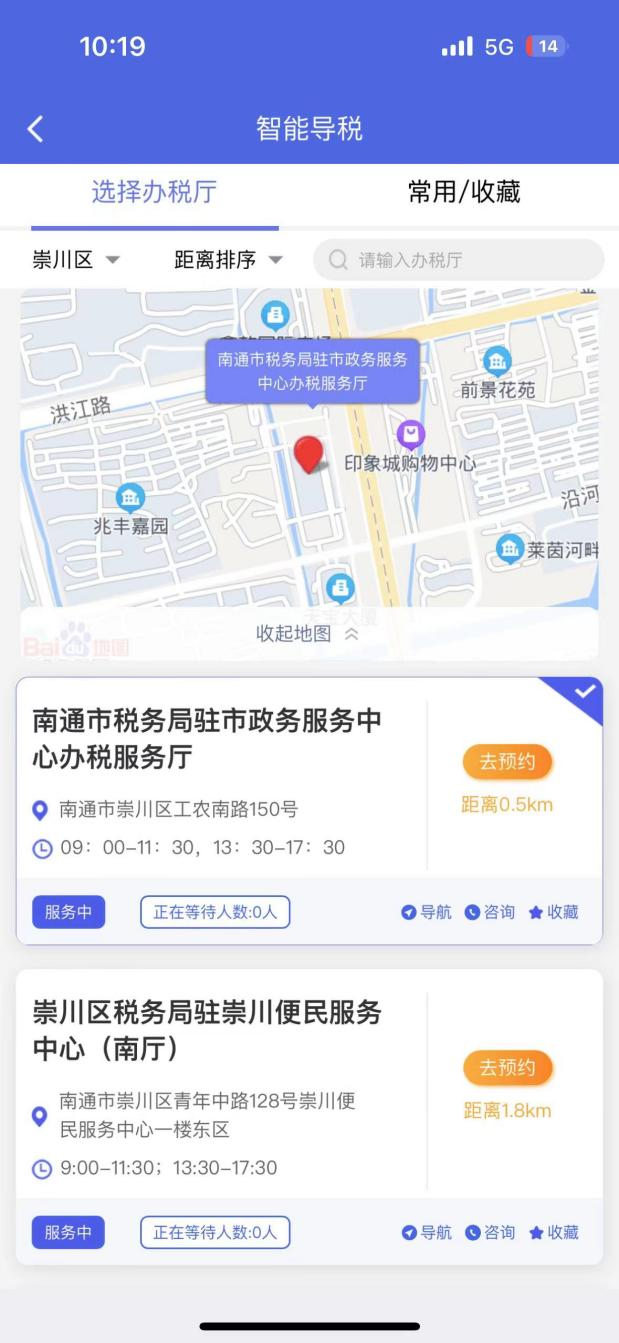Collapse the map with 收起地图
The height and width of the screenshot is (1343, 619).
pyautogui.click(x=308, y=634)
